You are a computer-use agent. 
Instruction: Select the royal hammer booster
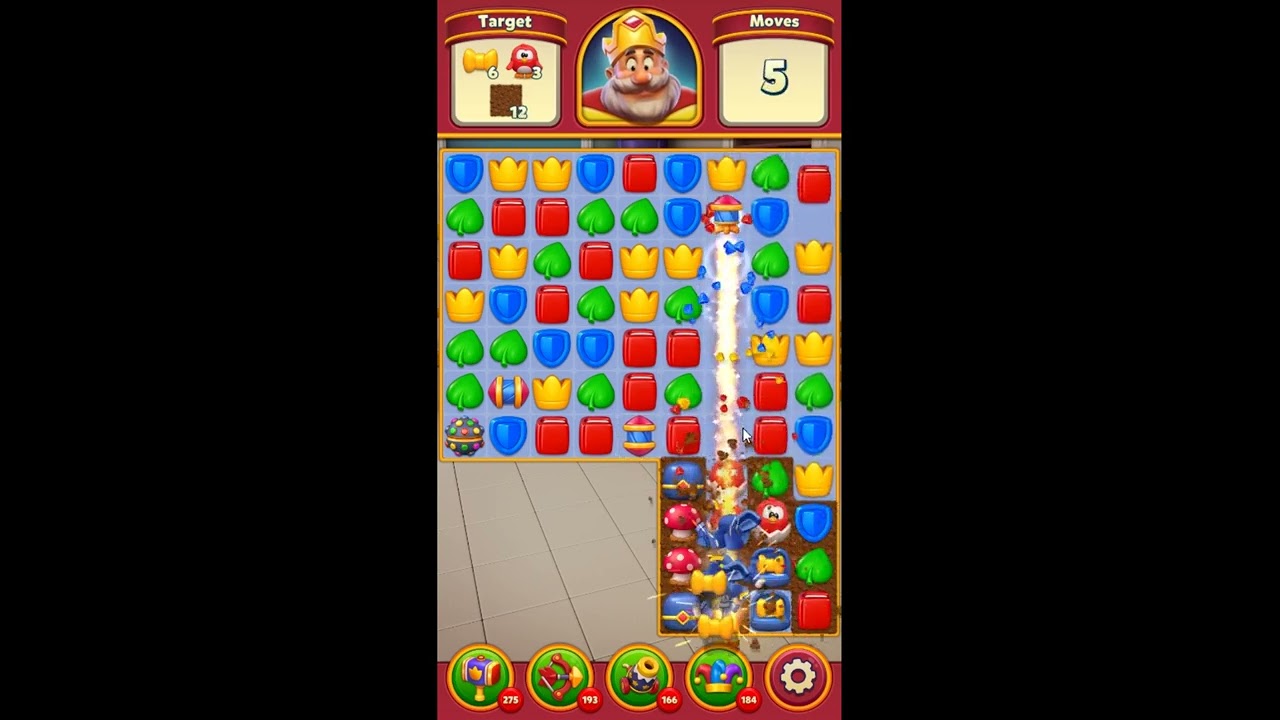[481, 677]
